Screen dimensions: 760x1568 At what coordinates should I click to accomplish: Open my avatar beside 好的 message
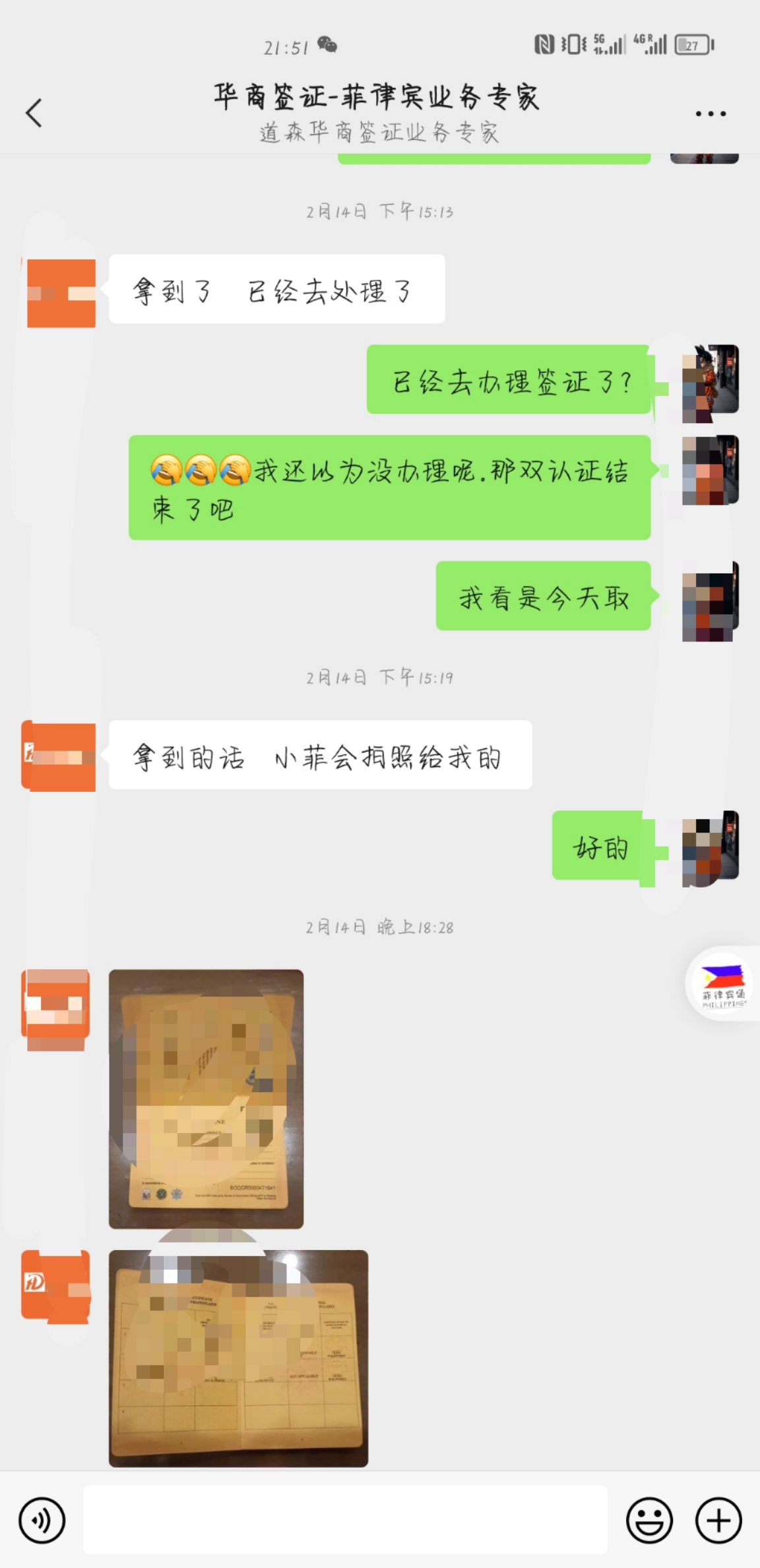pyautogui.click(x=710, y=846)
